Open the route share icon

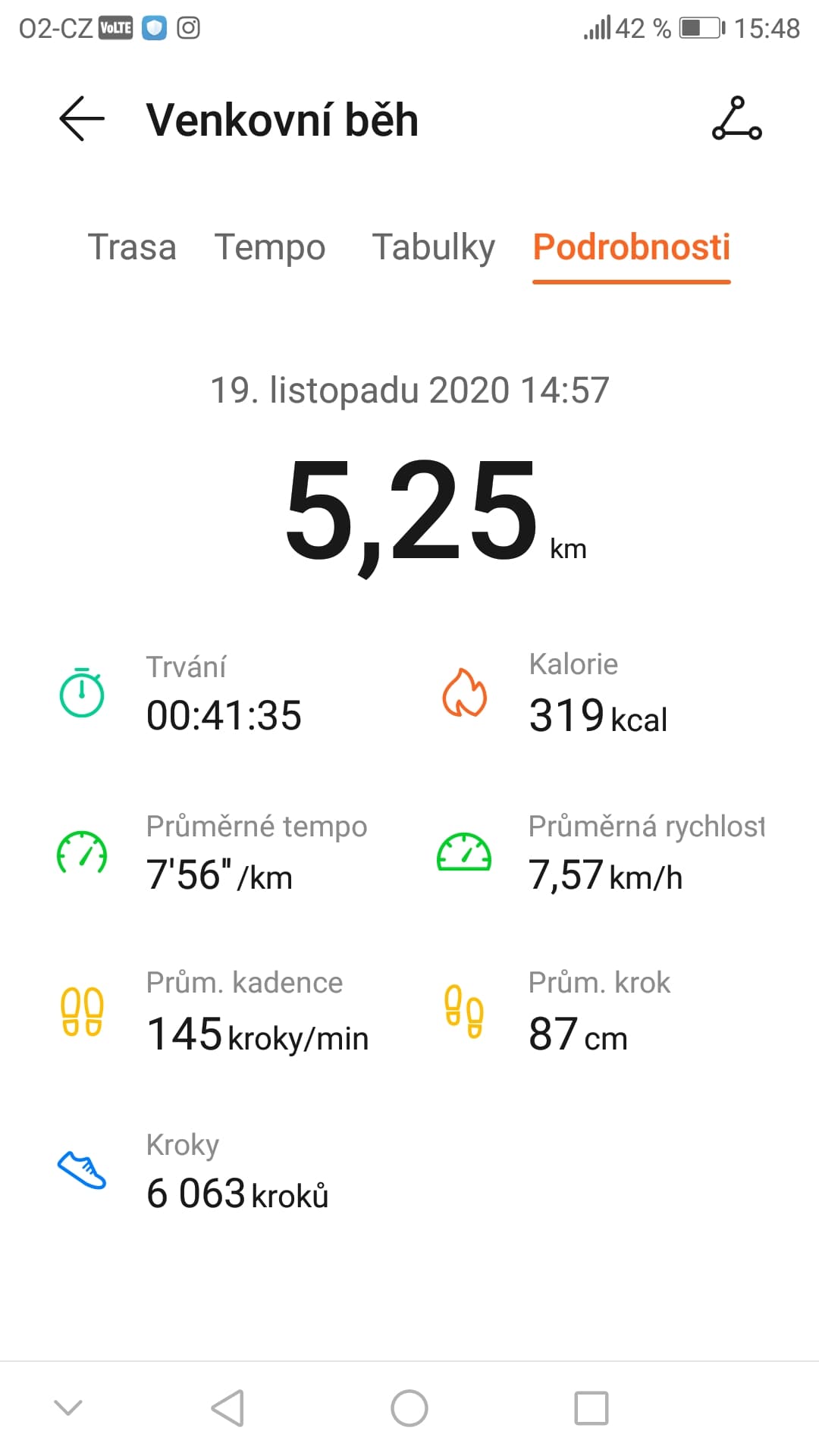coord(736,119)
